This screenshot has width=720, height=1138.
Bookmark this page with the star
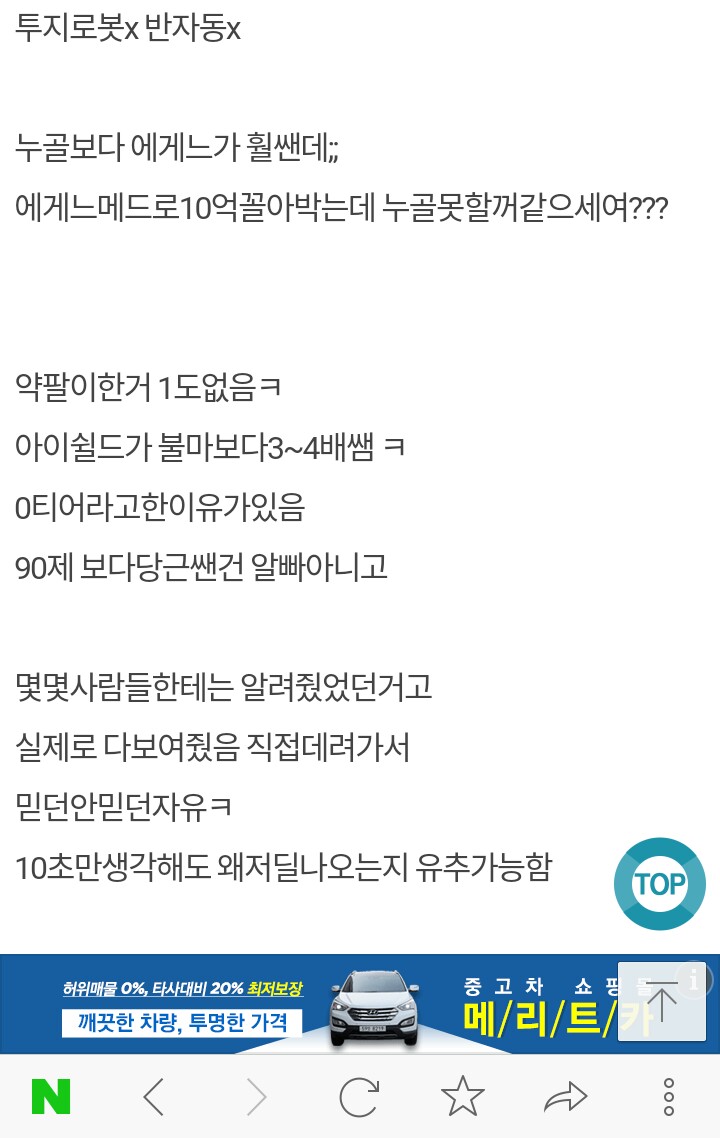(462, 1097)
